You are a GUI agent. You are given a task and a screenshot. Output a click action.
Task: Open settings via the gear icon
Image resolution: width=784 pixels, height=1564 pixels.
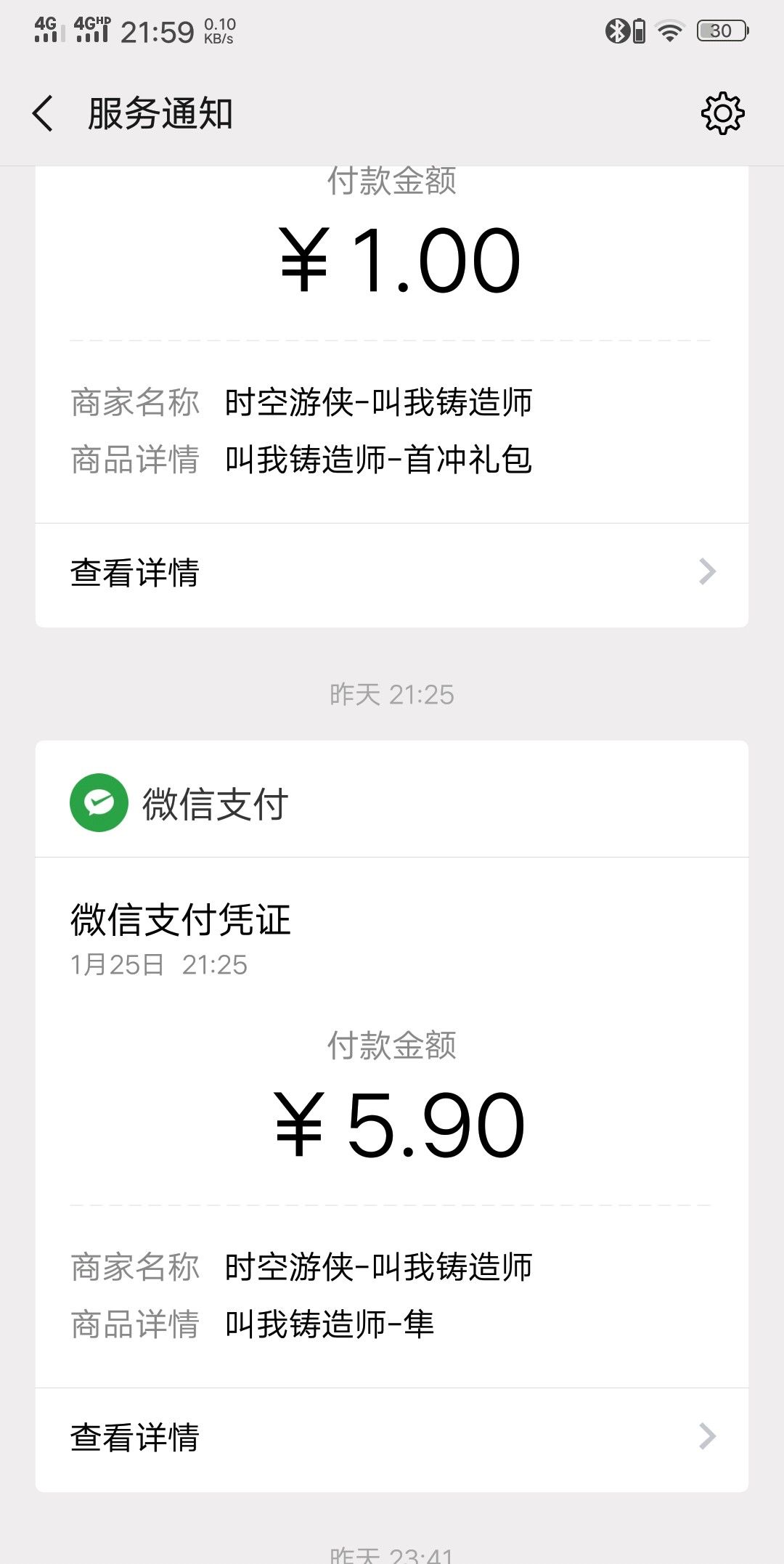[722, 113]
